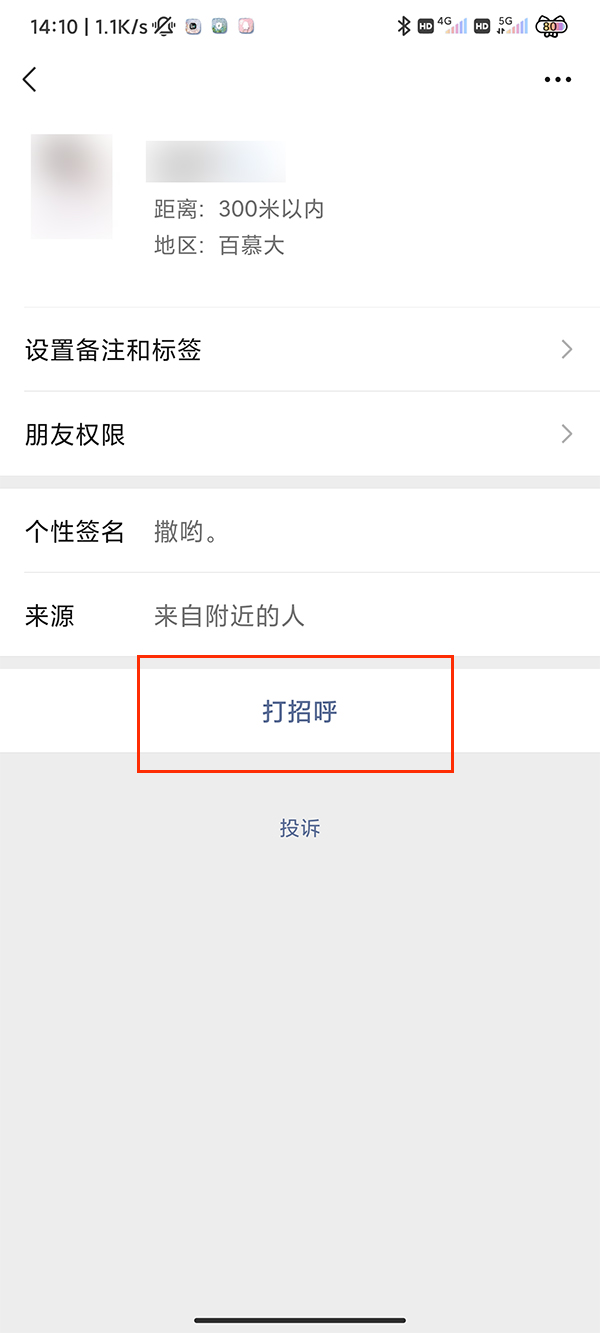This screenshot has height=1333, width=600.
Task: Tap the 打招呼 button
Action: coord(300,711)
